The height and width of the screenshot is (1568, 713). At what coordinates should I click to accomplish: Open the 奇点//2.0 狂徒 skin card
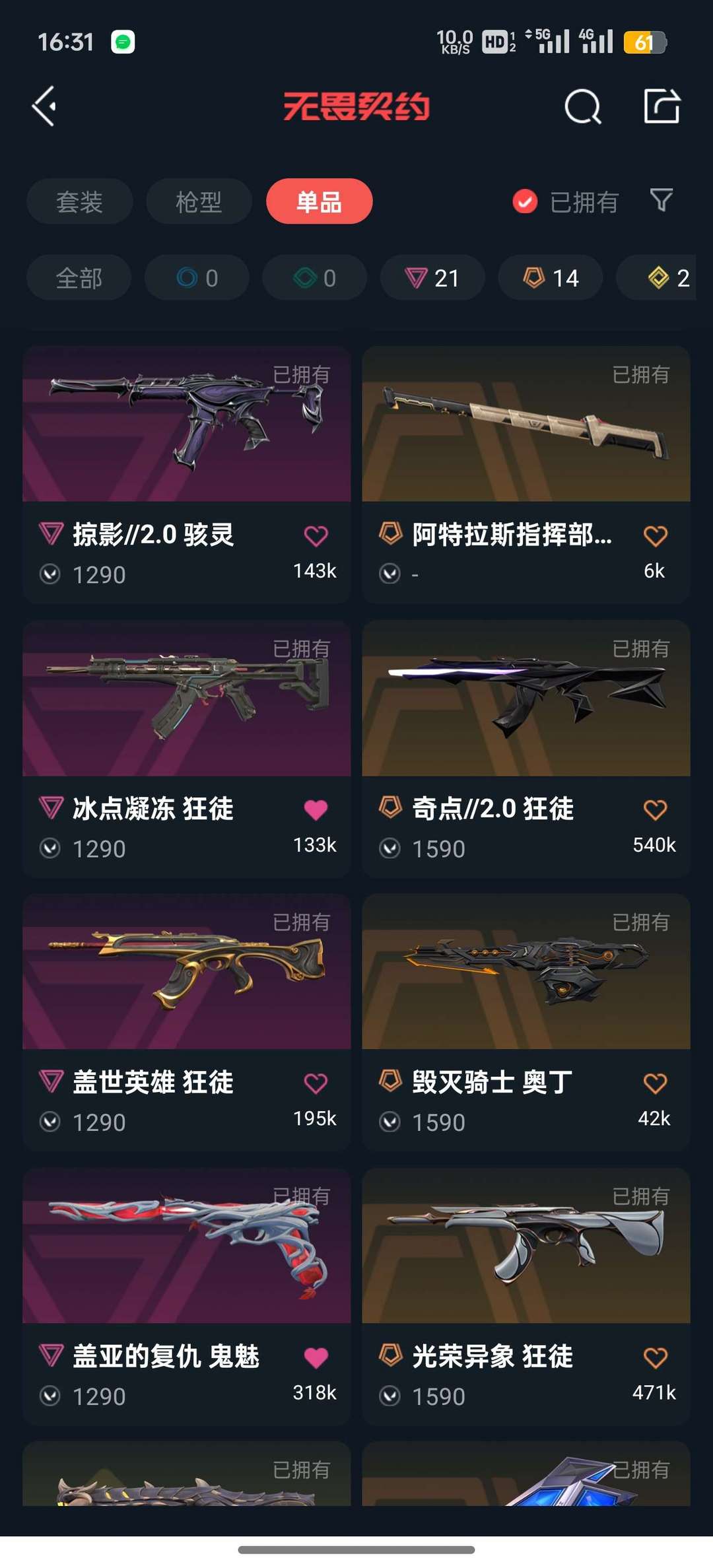[526, 748]
